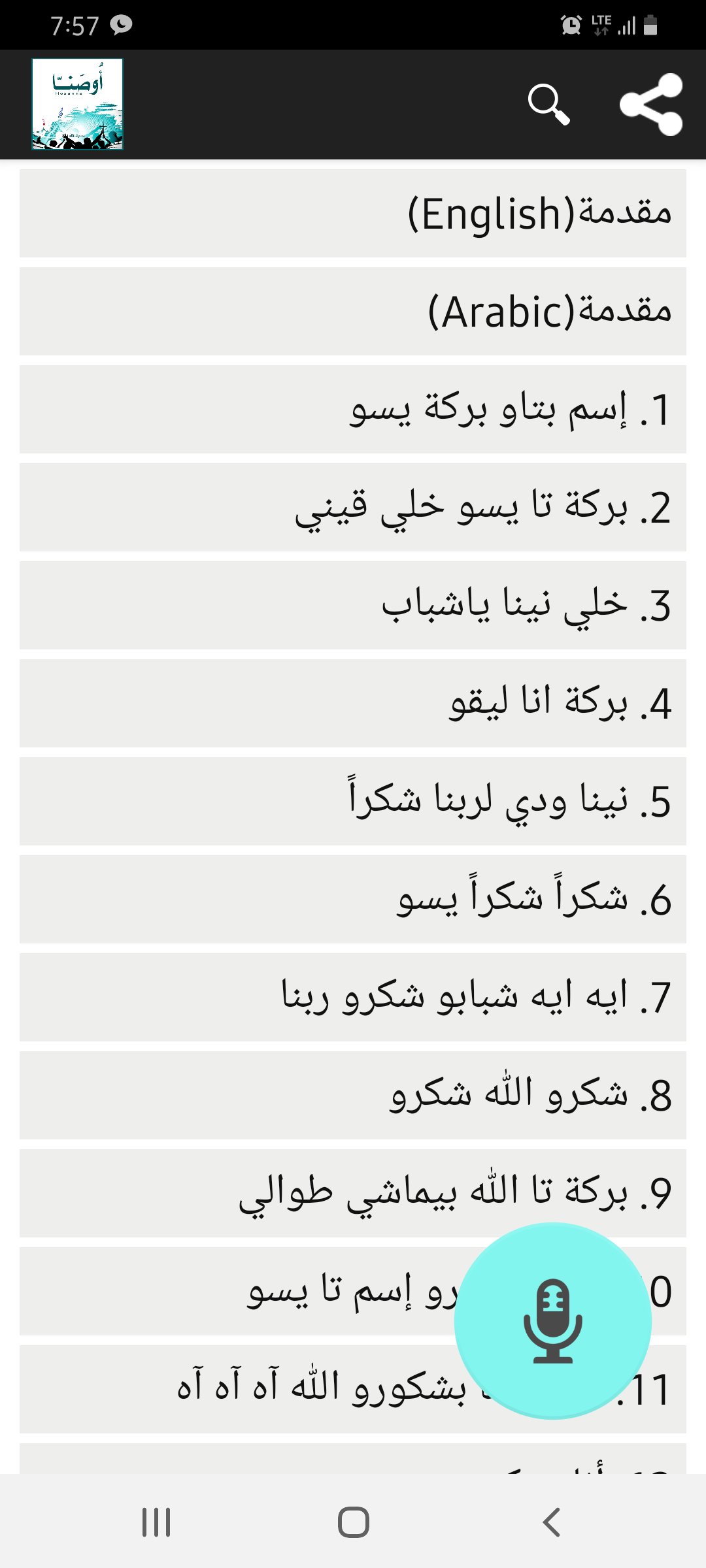
Task: Open song 5 نينا ودي لربنا شكراً
Action: pyautogui.click(x=353, y=801)
